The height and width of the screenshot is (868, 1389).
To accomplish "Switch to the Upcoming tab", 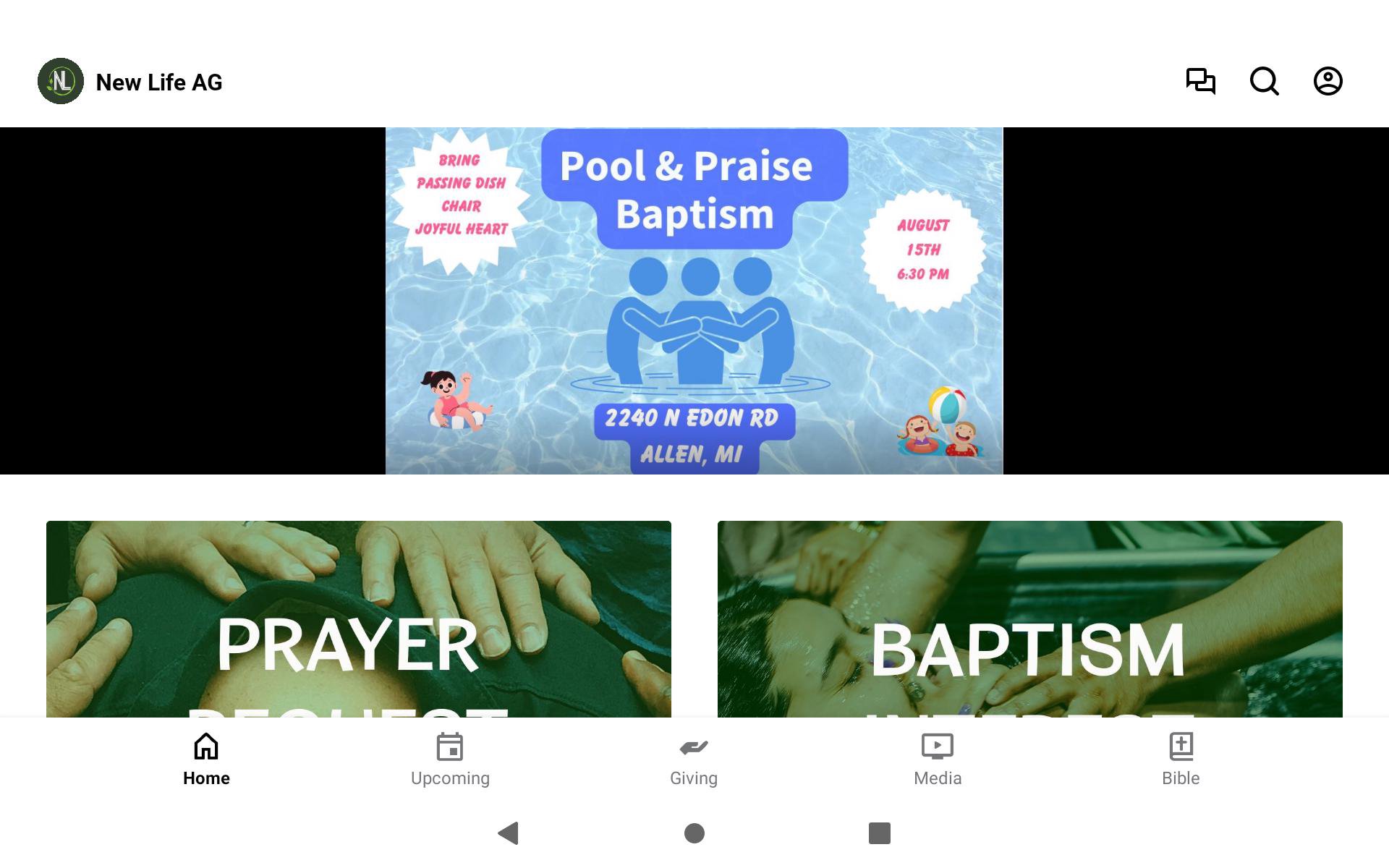I will point(450,759).
